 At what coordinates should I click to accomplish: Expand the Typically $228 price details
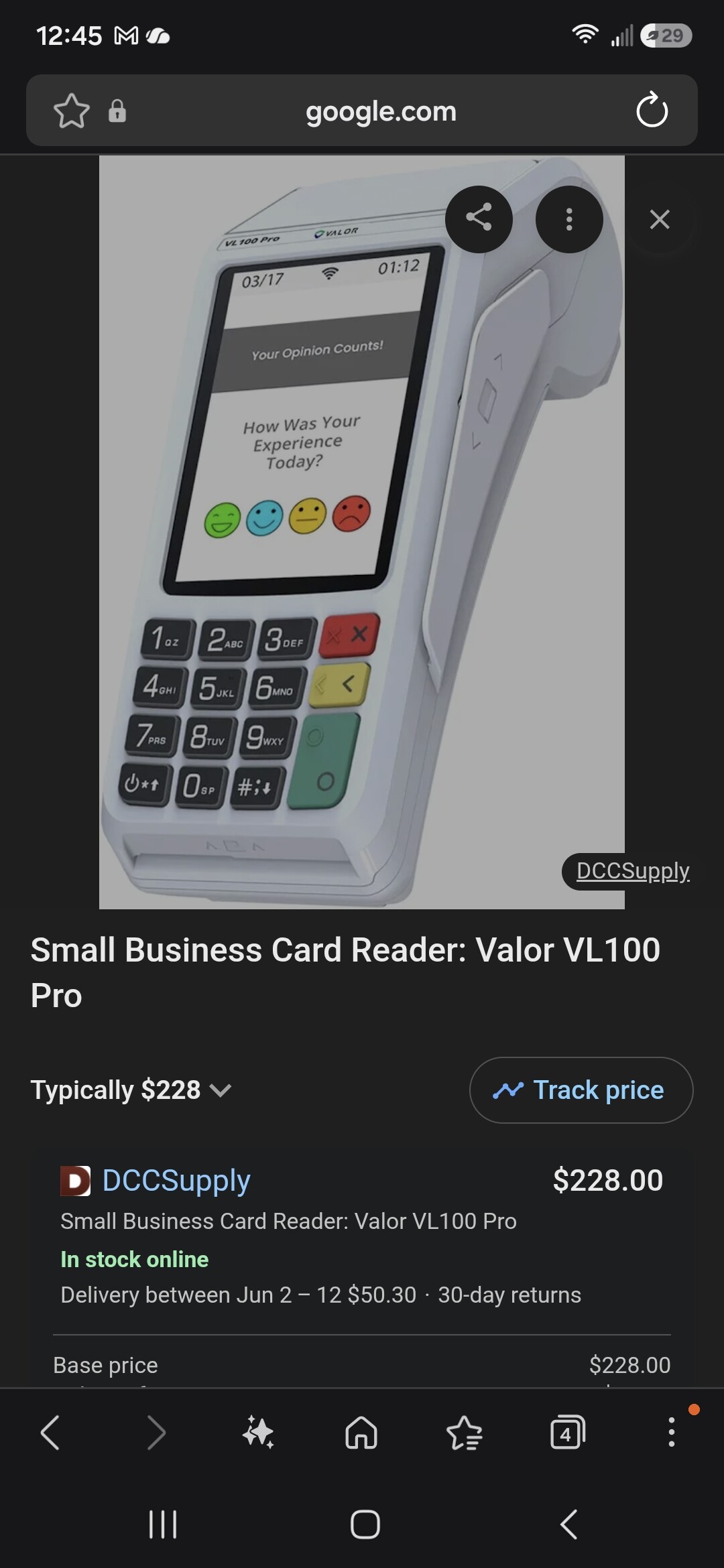131,1090
